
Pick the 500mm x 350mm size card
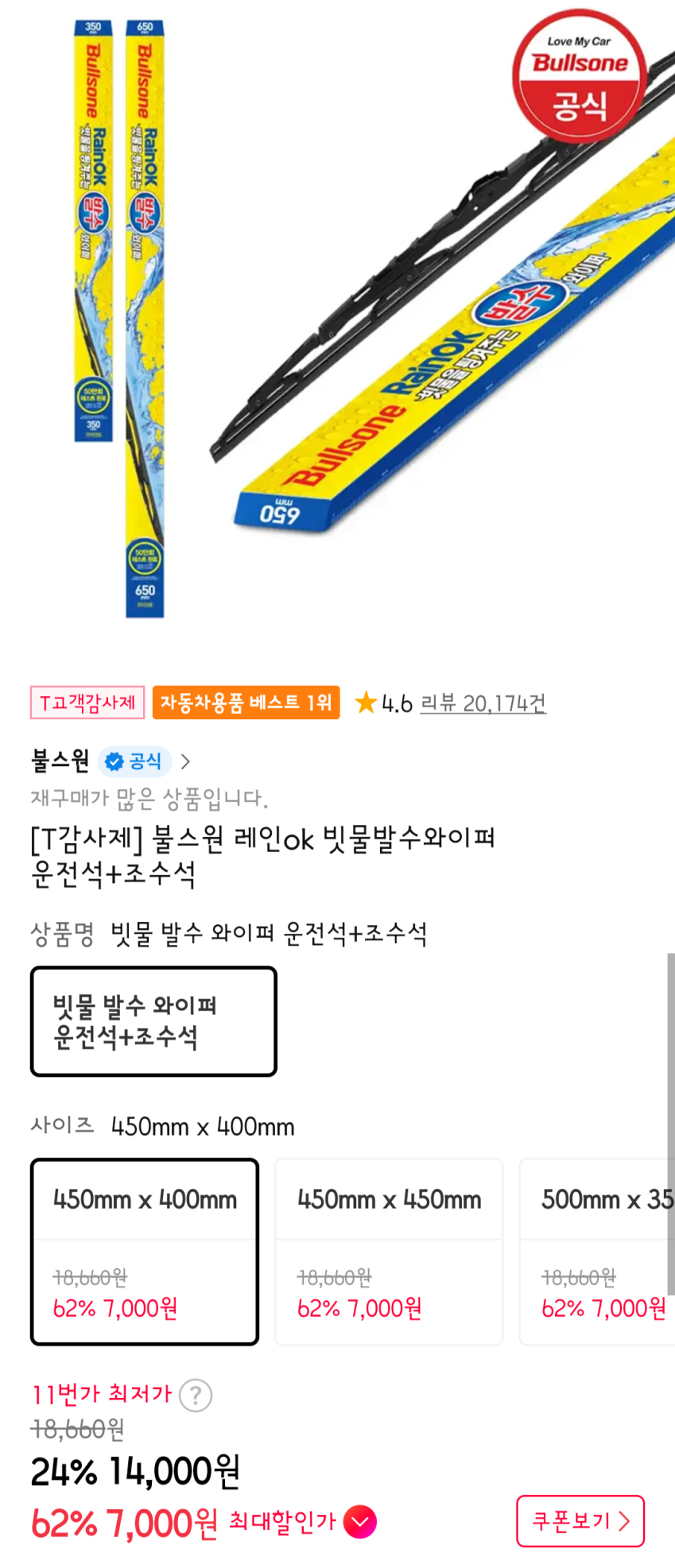tap(597, 1252)
